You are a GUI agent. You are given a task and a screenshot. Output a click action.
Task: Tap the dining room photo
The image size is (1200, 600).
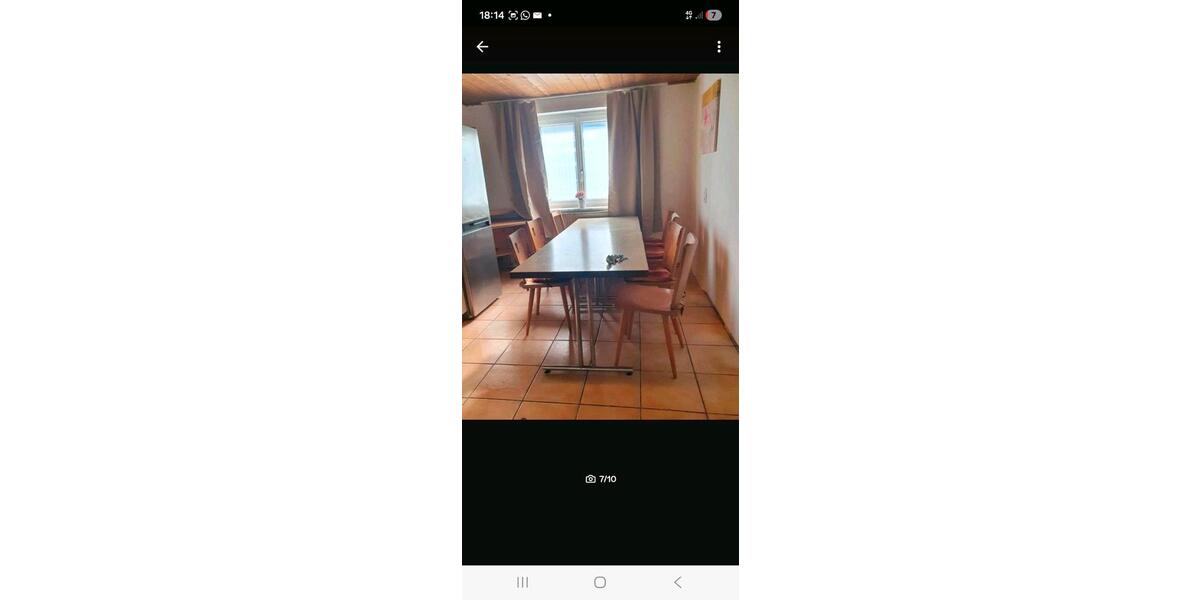(x=600, y=246)
